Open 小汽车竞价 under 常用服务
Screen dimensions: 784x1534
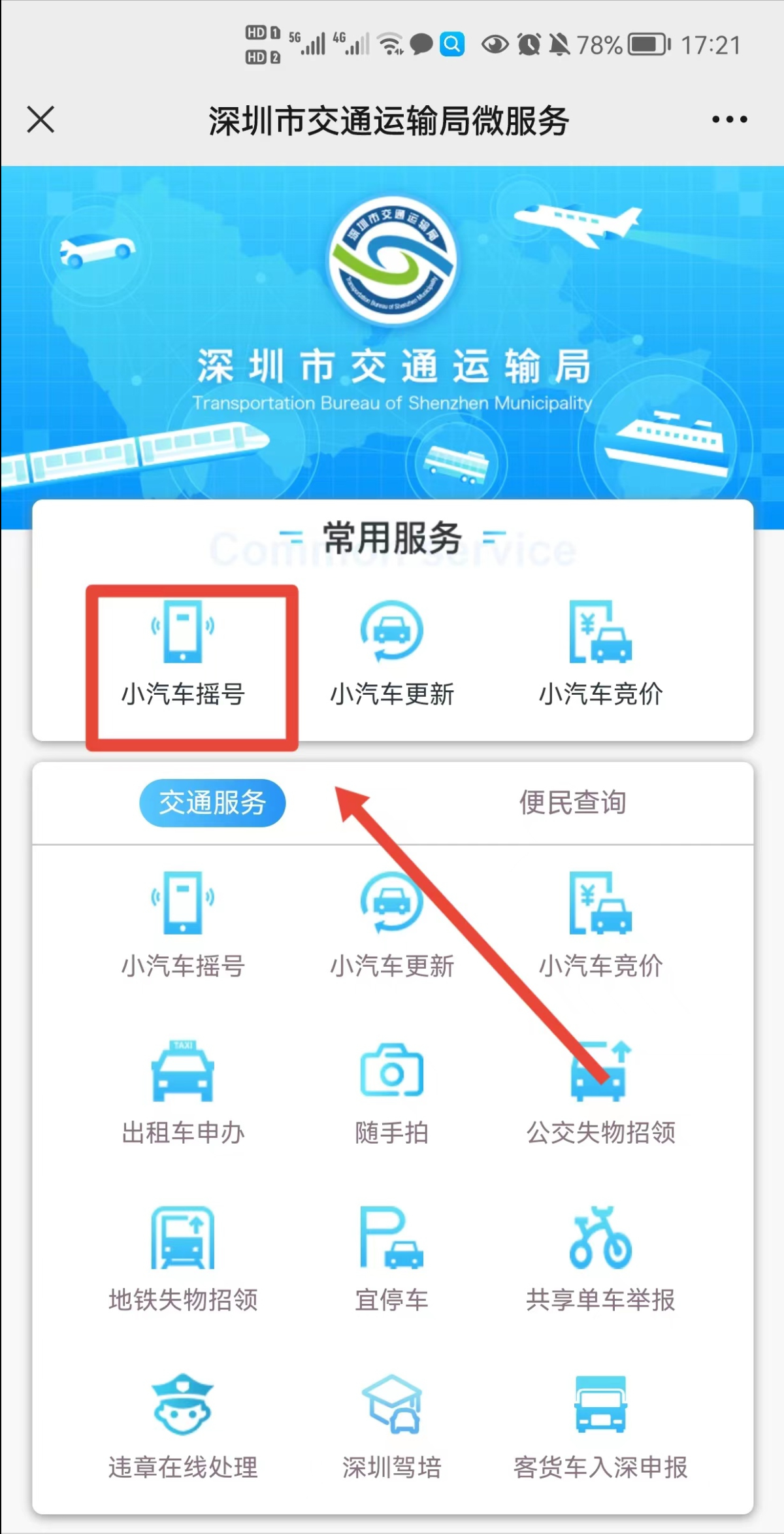click(600, 654)
